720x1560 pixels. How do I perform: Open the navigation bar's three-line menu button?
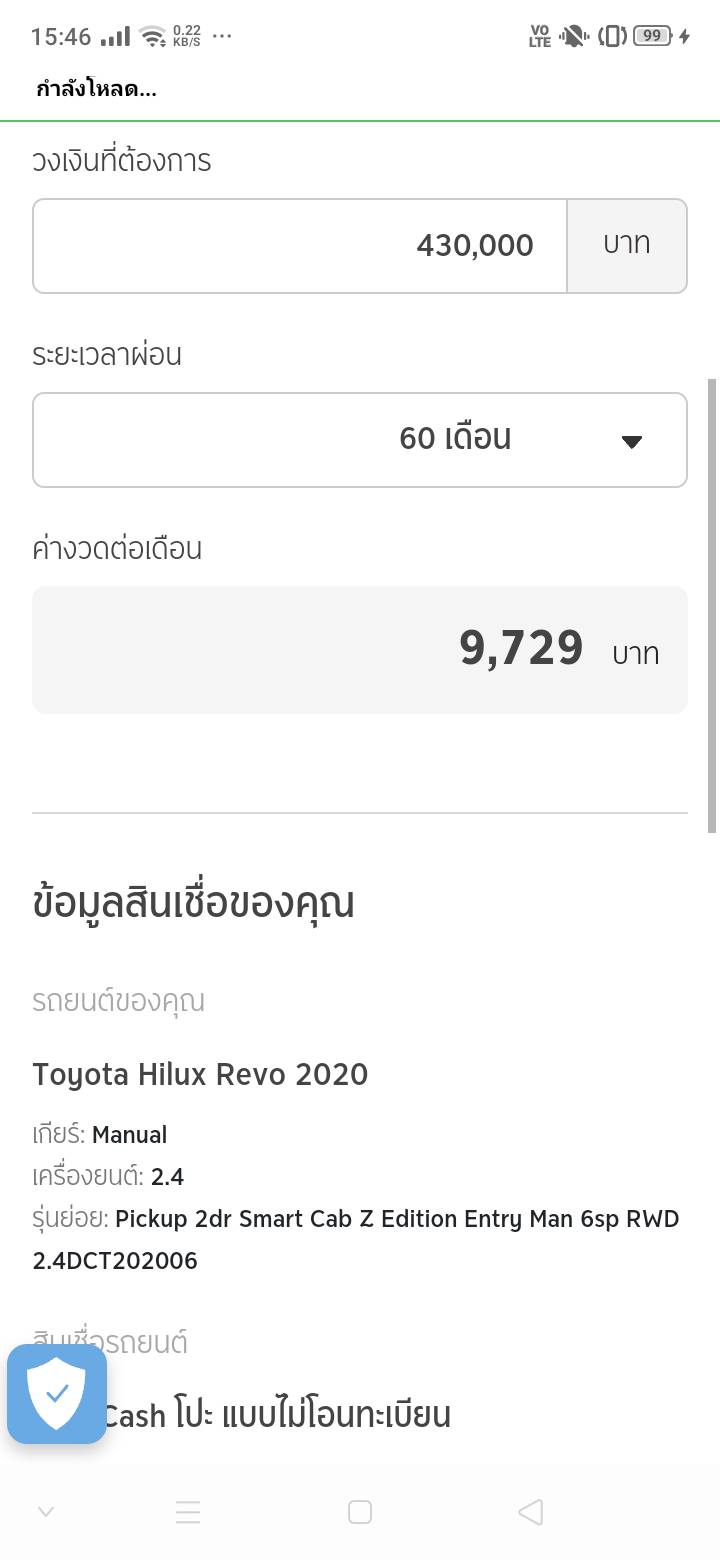pos(188,1512)
